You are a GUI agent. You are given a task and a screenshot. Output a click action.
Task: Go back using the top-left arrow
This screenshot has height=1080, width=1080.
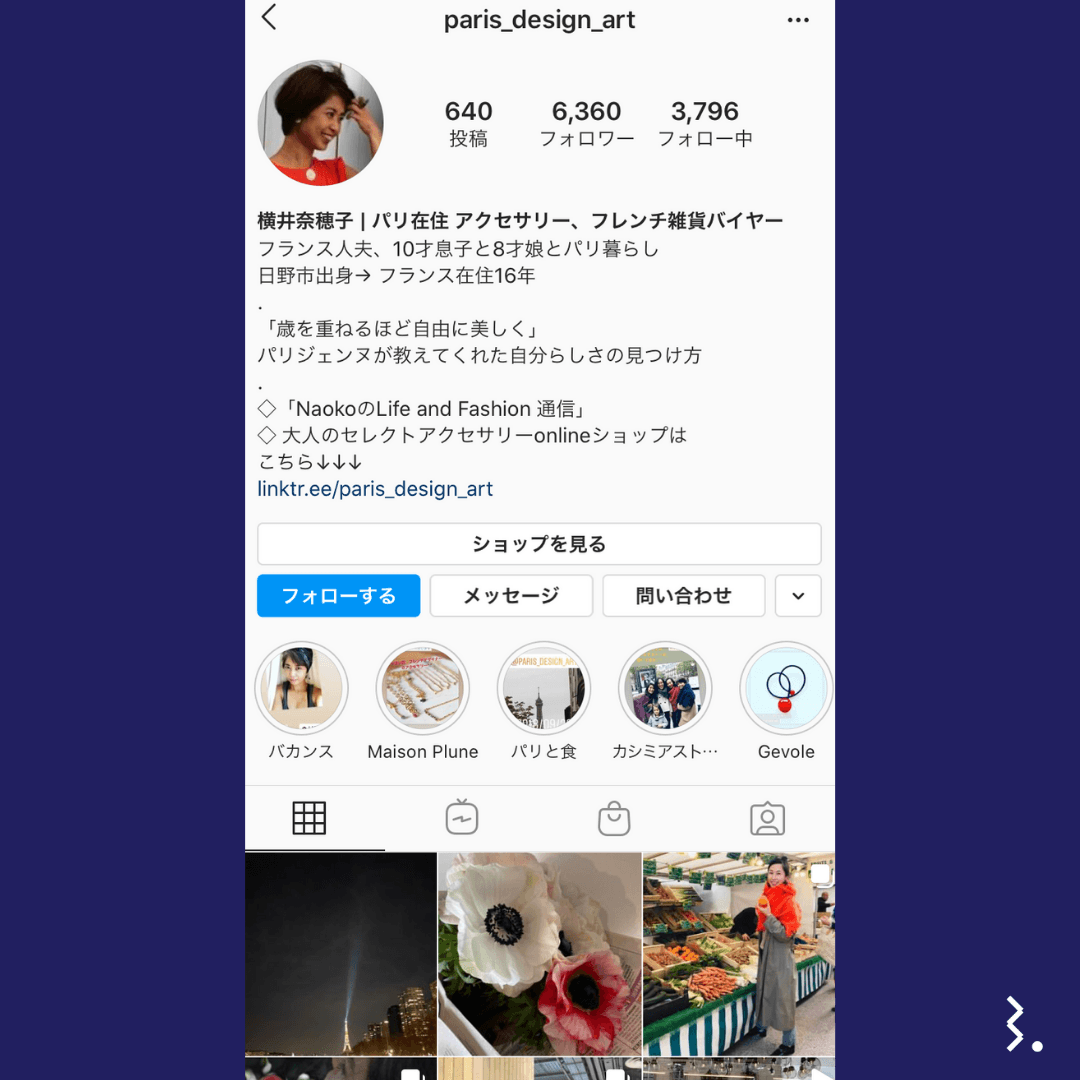[x=269, y=18]
